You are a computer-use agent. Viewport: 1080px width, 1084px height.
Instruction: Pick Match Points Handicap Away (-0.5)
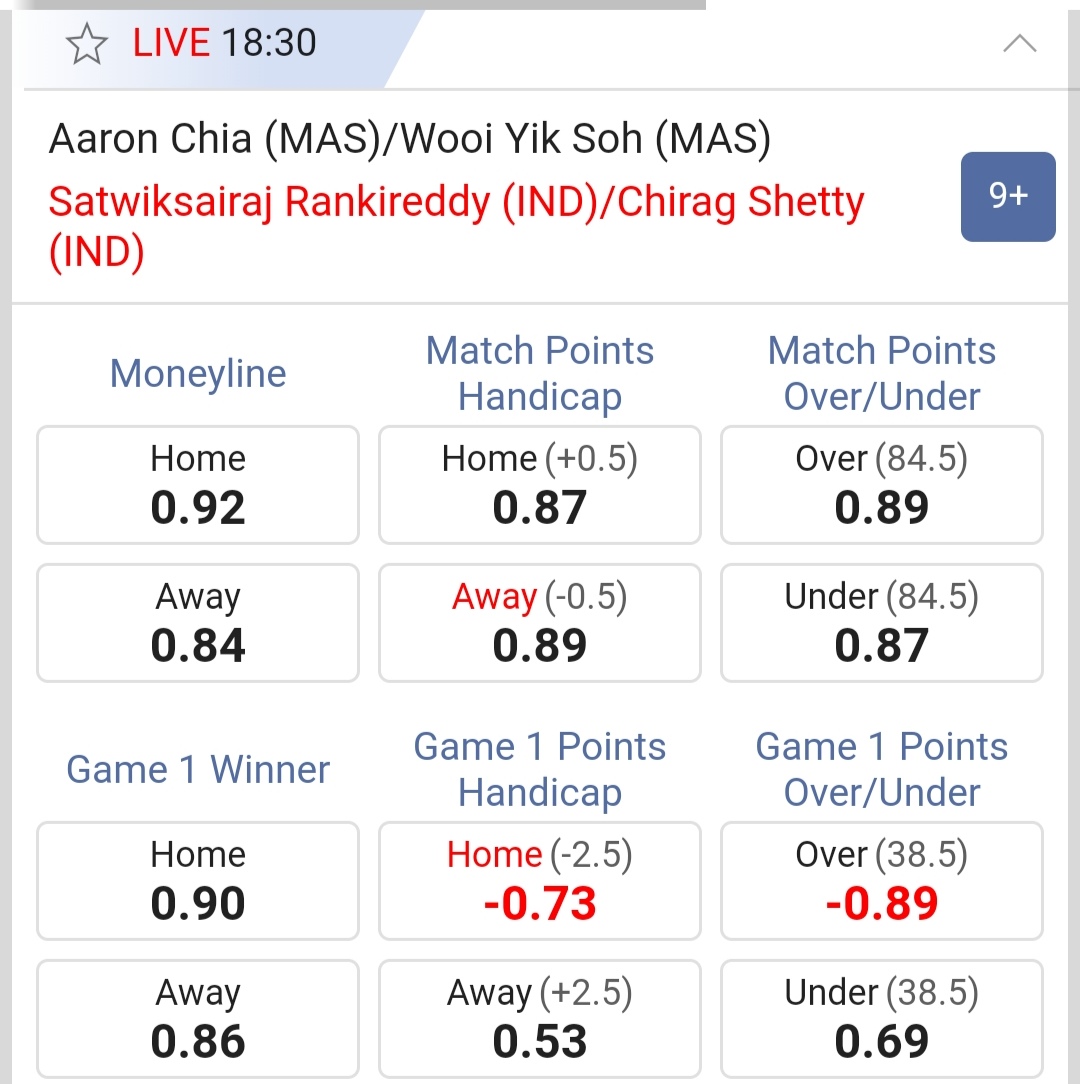pyautogui.click(x=540, y=623)
